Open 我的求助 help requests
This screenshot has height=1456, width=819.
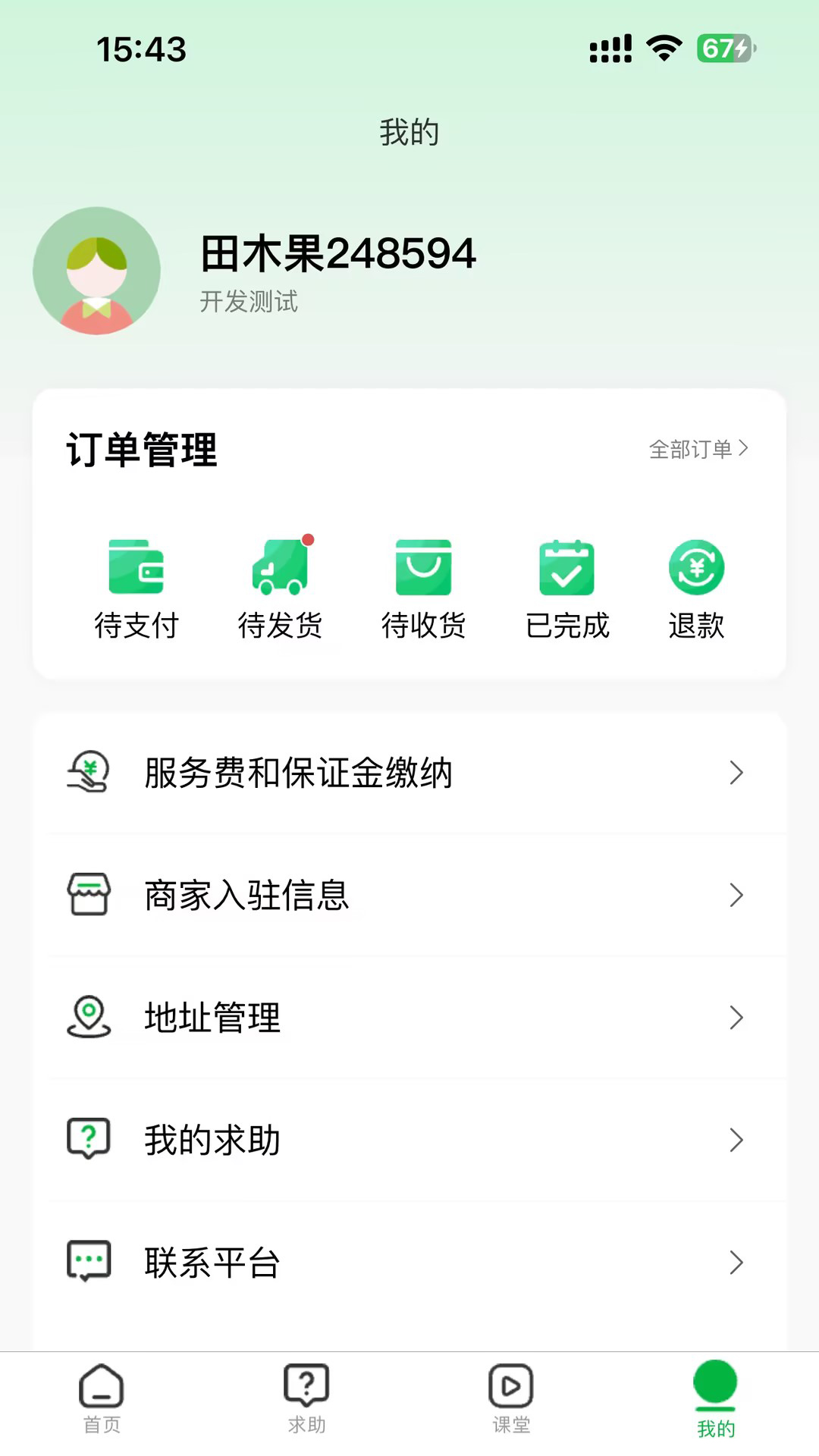click(409, 1140)
